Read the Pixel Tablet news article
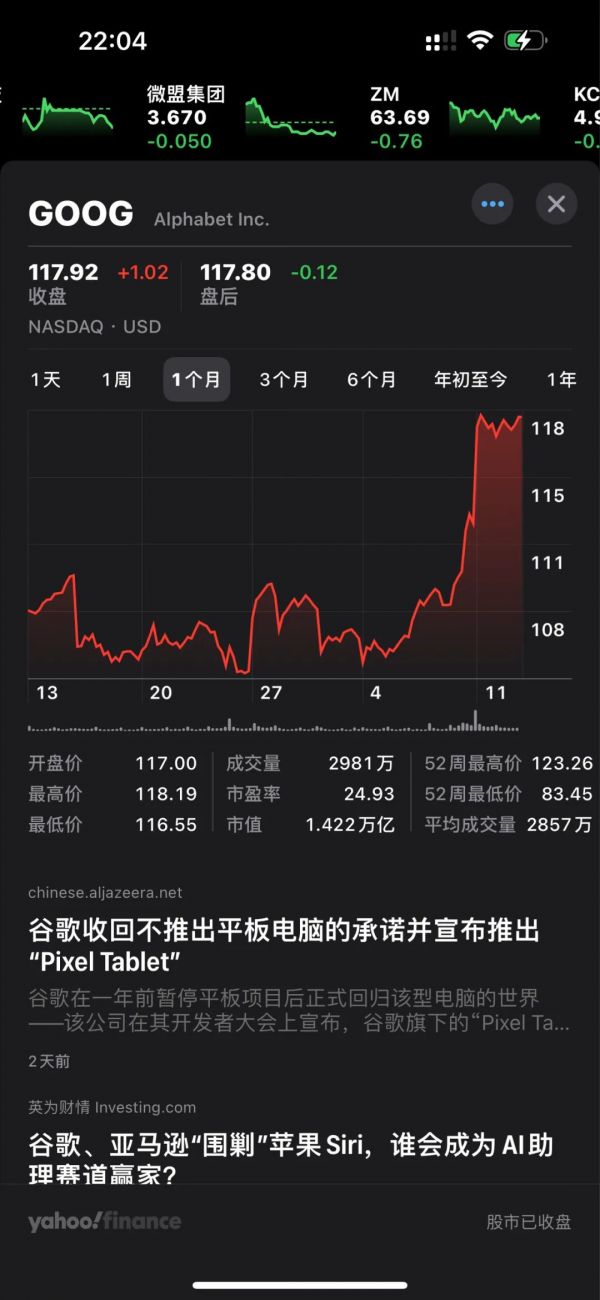 (x=300, y=977)
